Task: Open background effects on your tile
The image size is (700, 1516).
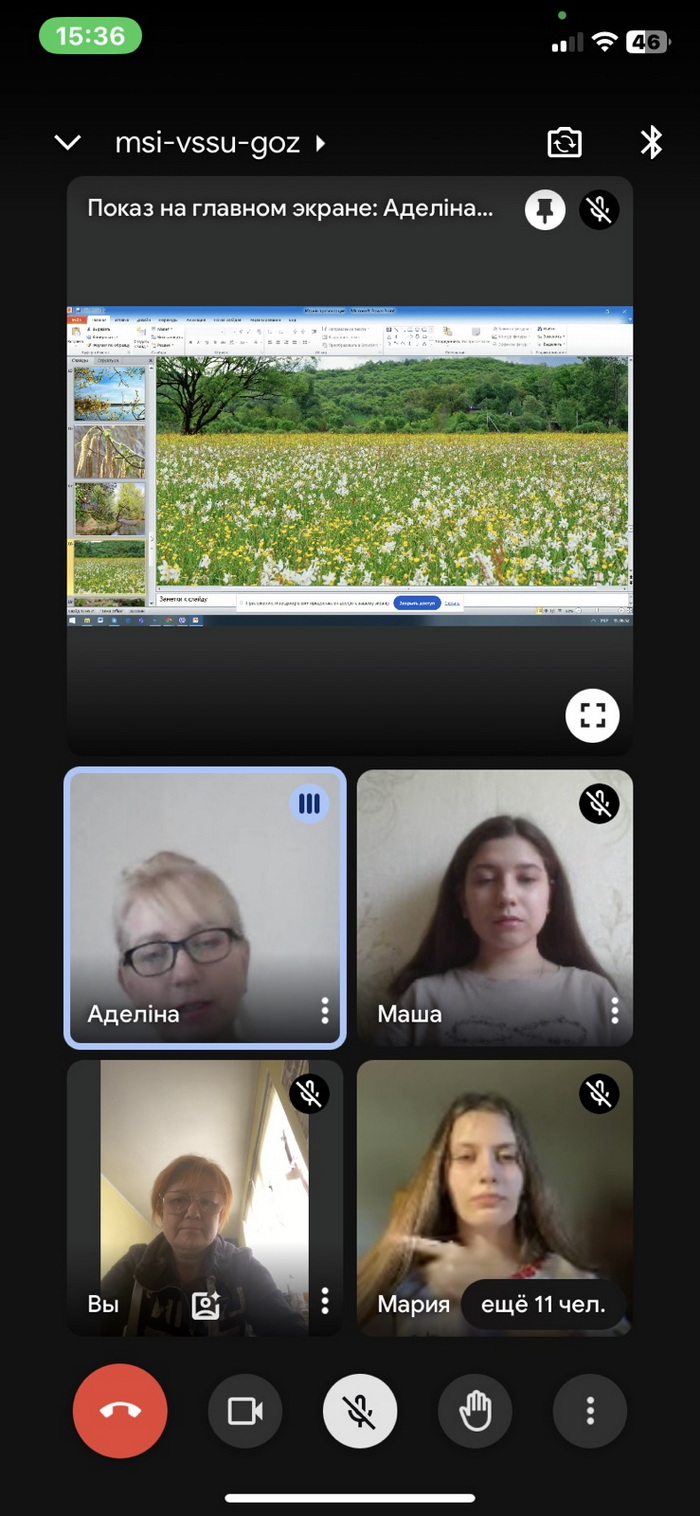Action: click(206, 1305)
